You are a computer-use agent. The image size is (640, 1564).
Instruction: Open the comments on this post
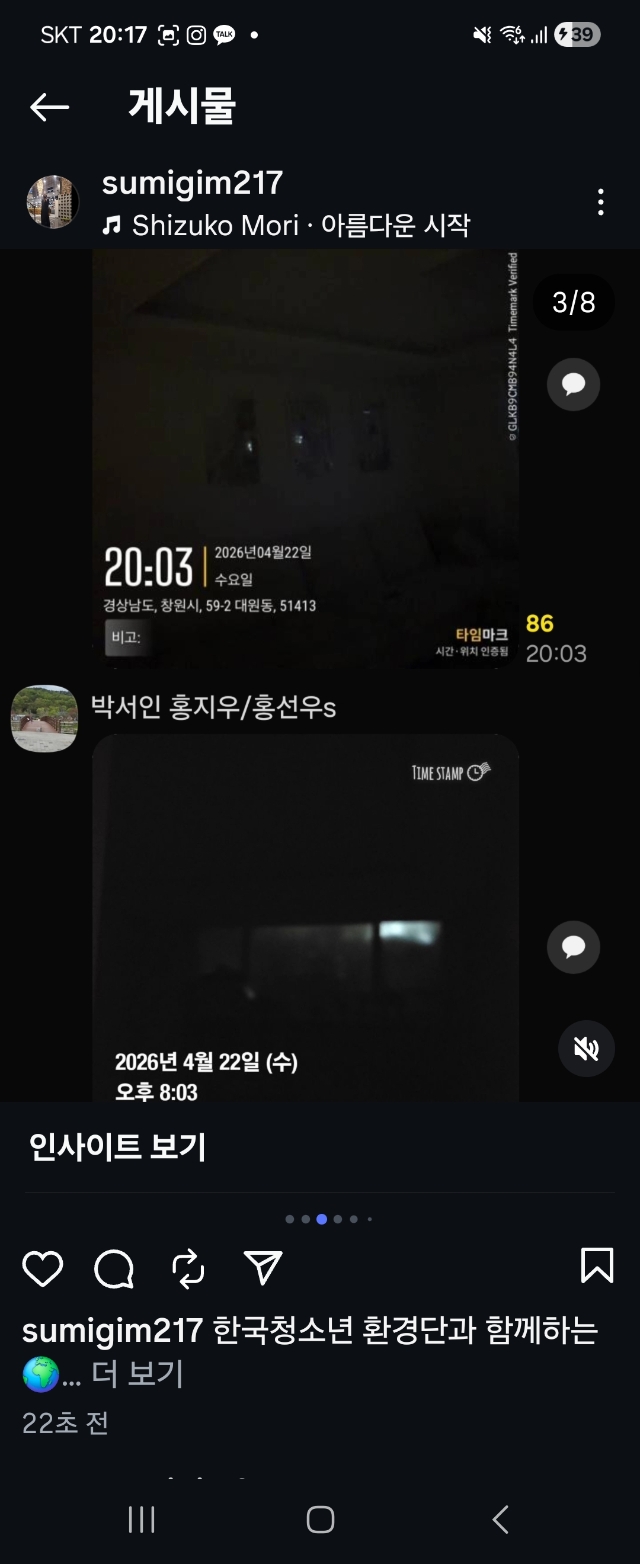(x=114, y=1268)
